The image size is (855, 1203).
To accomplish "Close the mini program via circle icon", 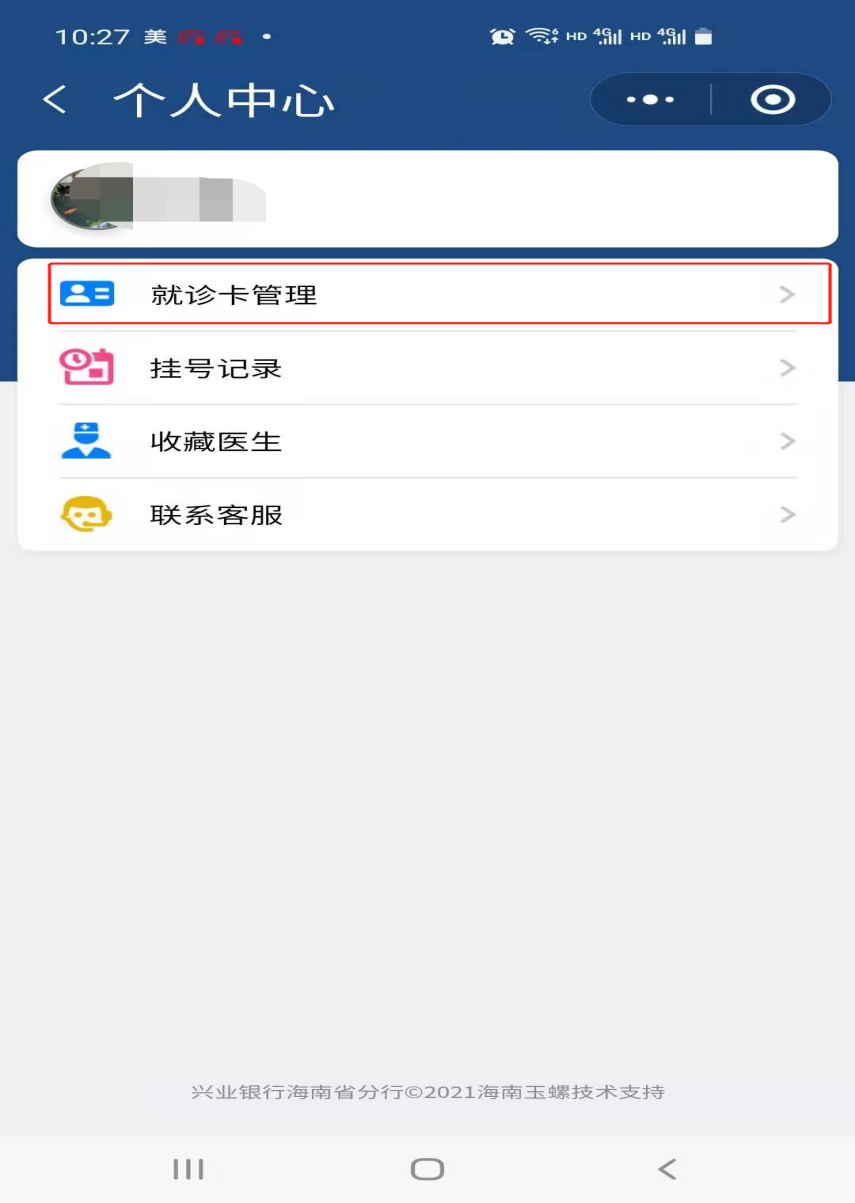I will pyautogui.click(x=772, y=100).
